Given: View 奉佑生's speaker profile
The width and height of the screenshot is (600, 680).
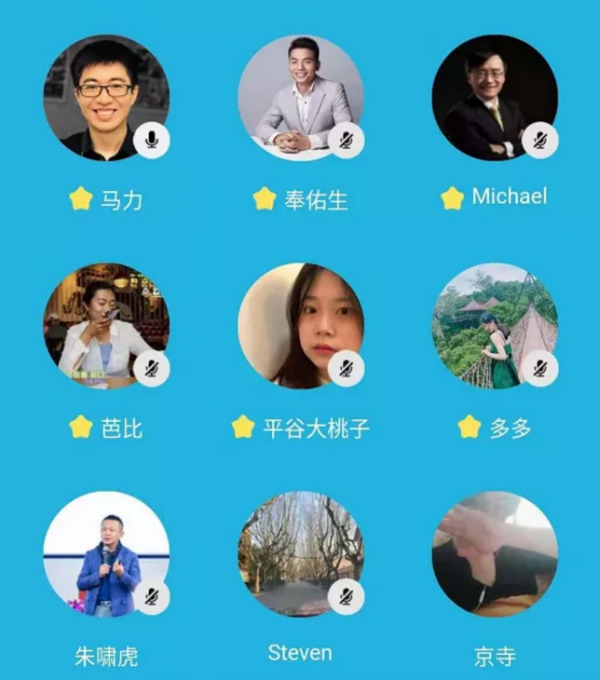Looking at the screenshot, I should point(300,97).
